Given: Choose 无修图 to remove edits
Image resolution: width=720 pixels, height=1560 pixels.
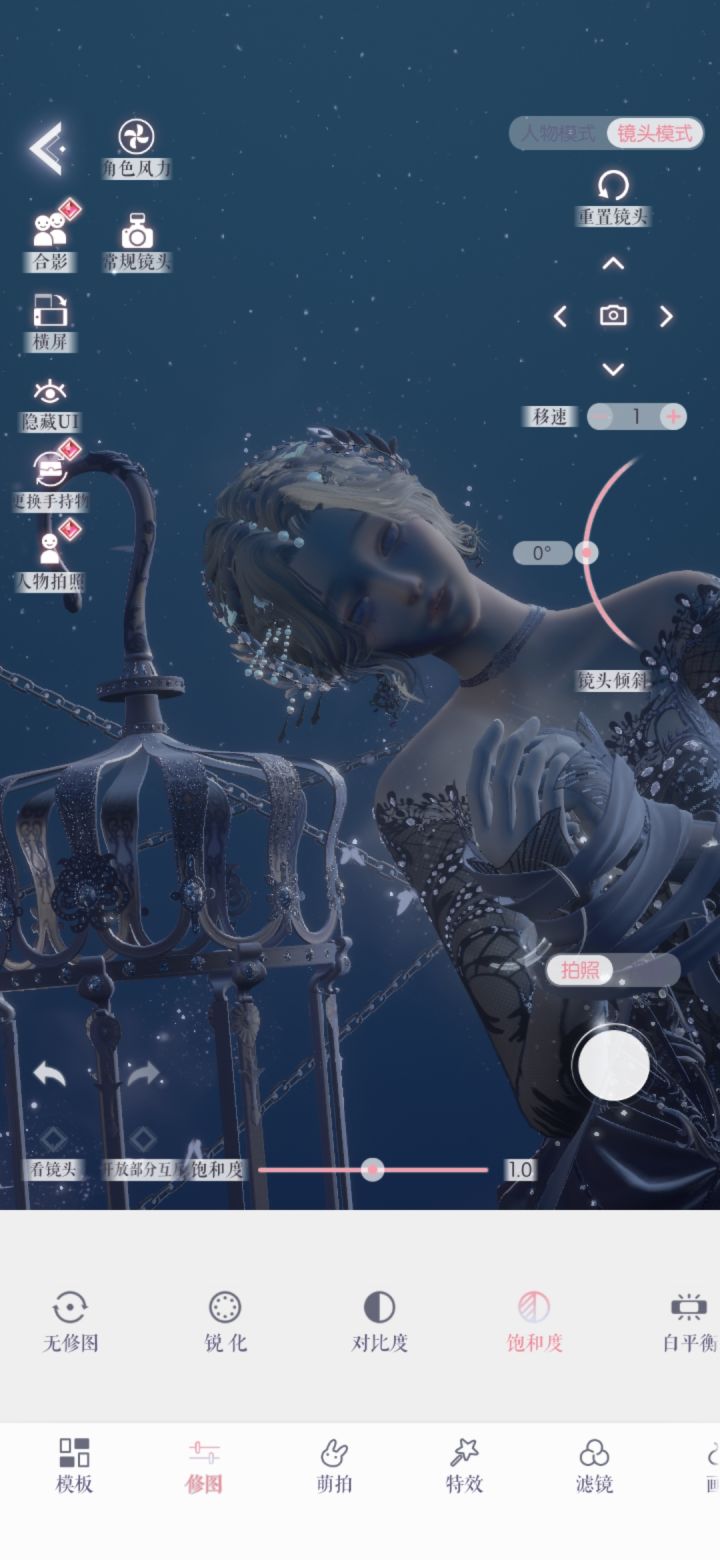Looking at the screenshot, I should [70, 1322].
